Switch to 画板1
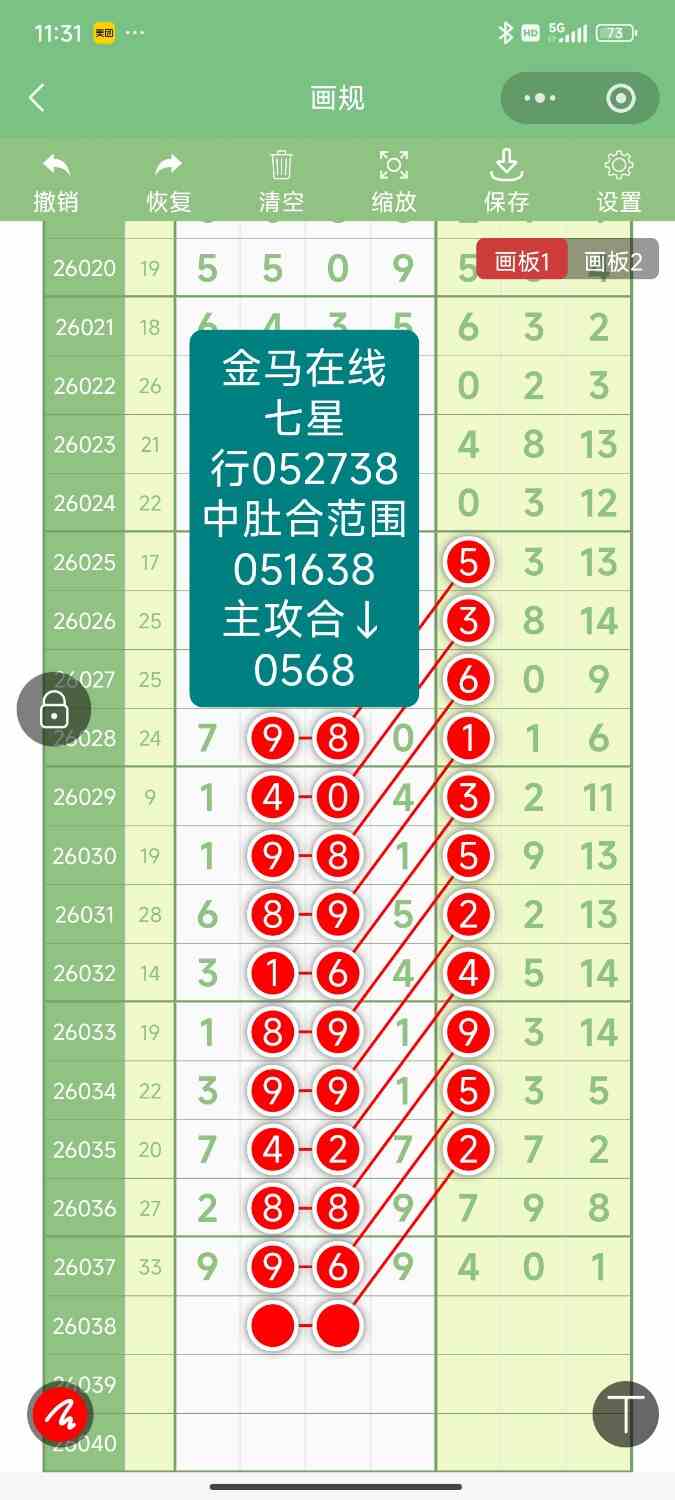This screenshot has height=1500, width=675. pyautogui.click(x=523, y=261)
